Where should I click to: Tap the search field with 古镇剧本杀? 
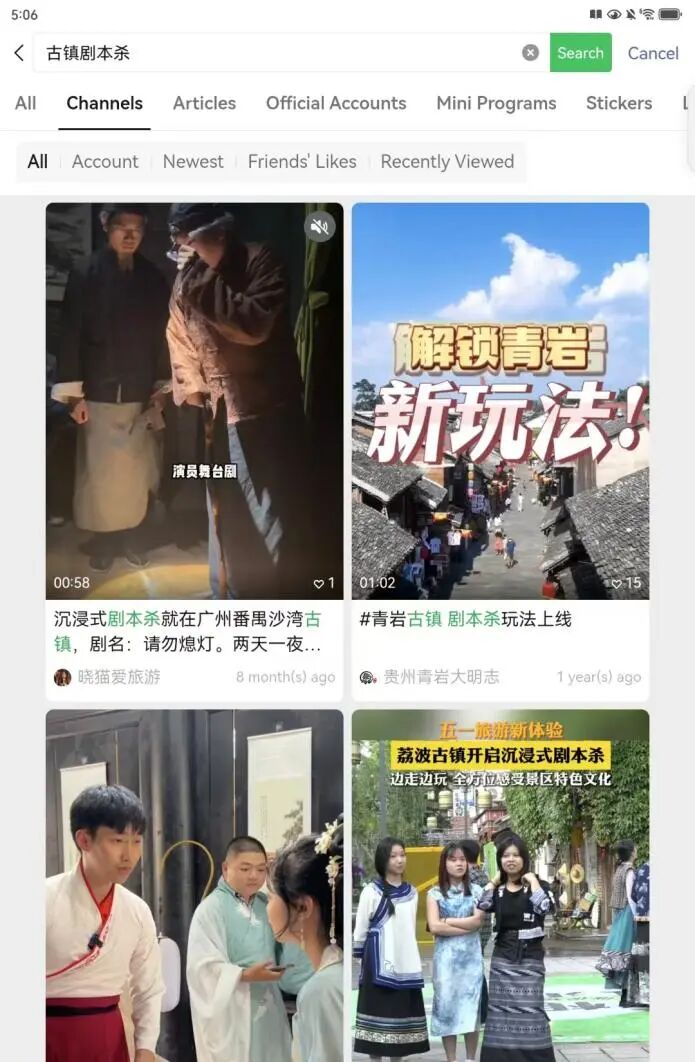(x=280, y=53)
